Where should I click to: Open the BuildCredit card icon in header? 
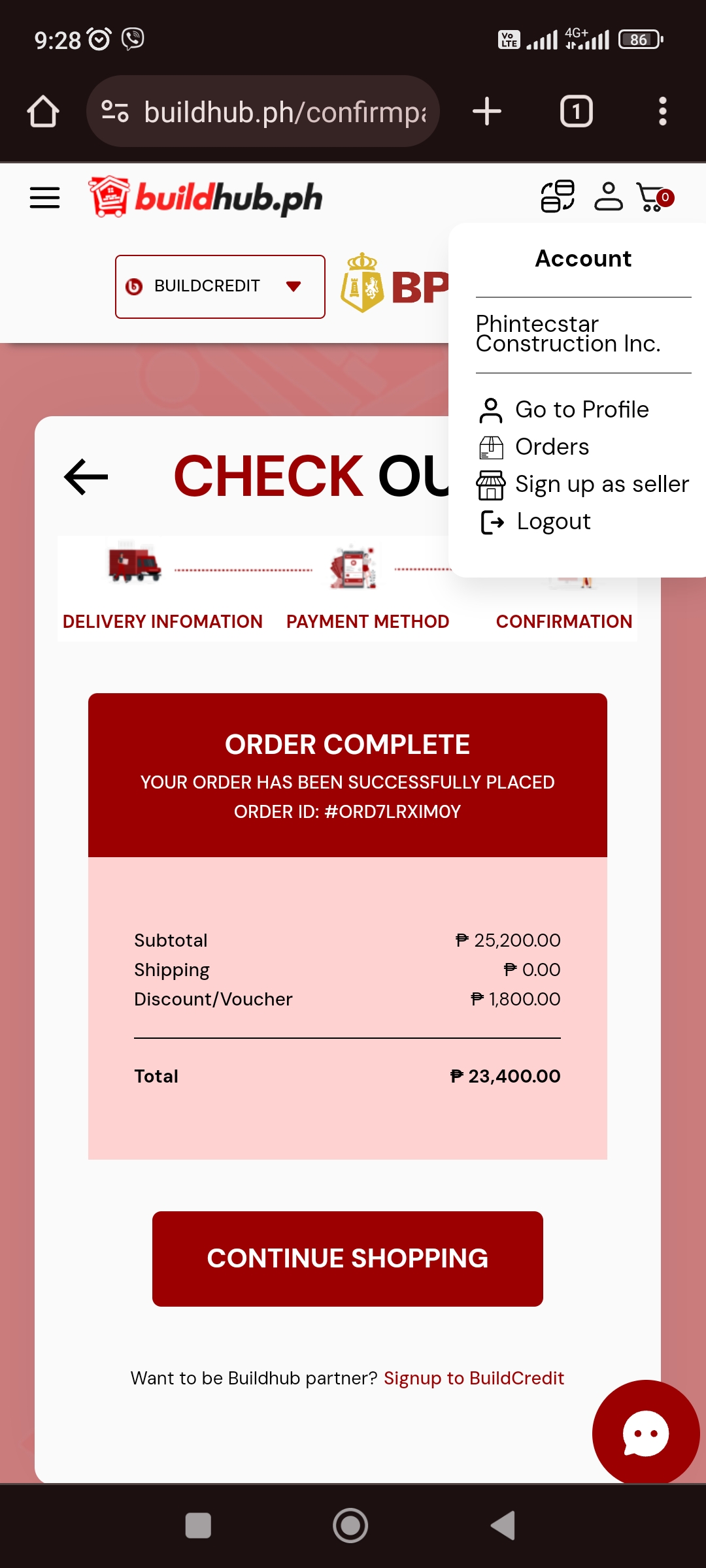tap(557, 197)
